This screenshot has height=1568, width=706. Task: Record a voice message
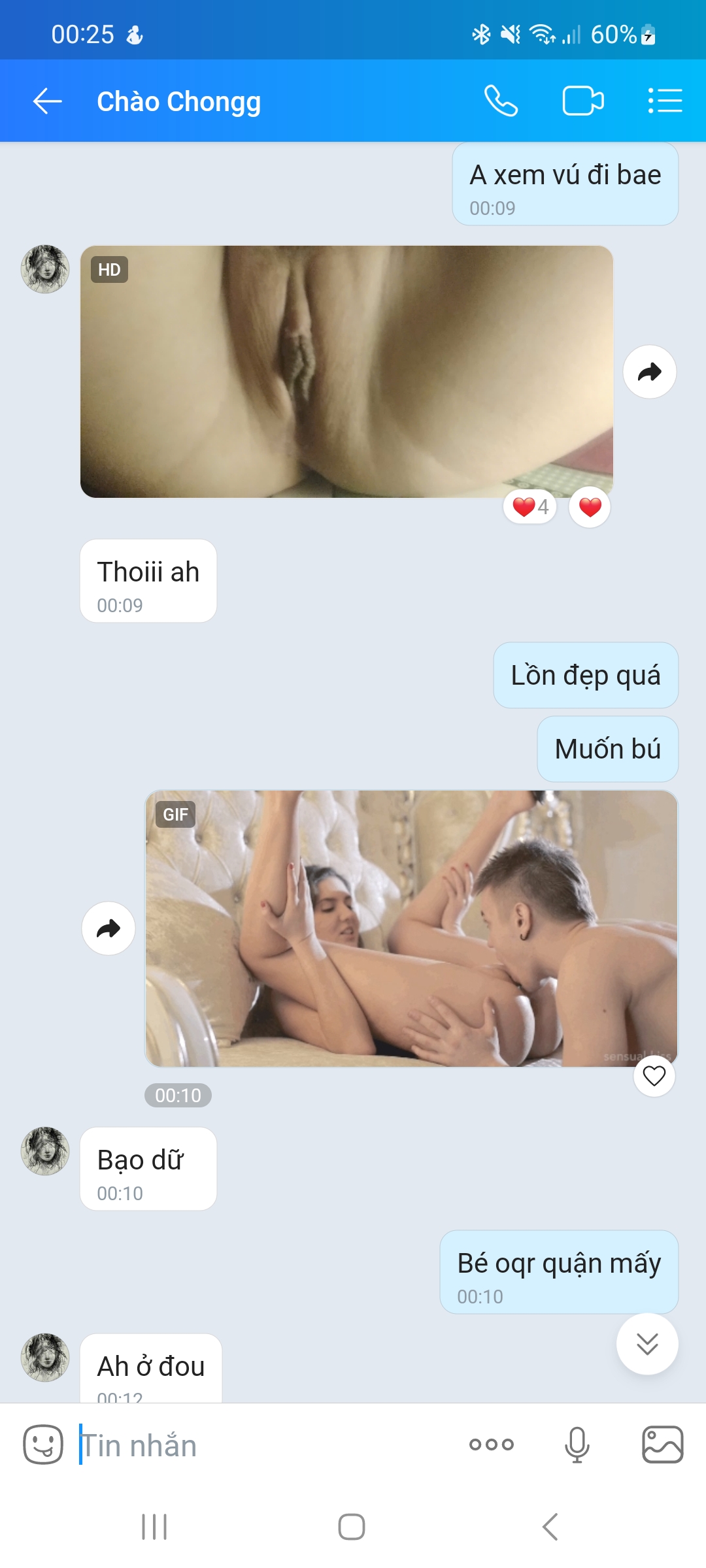tap(577, 1445)
